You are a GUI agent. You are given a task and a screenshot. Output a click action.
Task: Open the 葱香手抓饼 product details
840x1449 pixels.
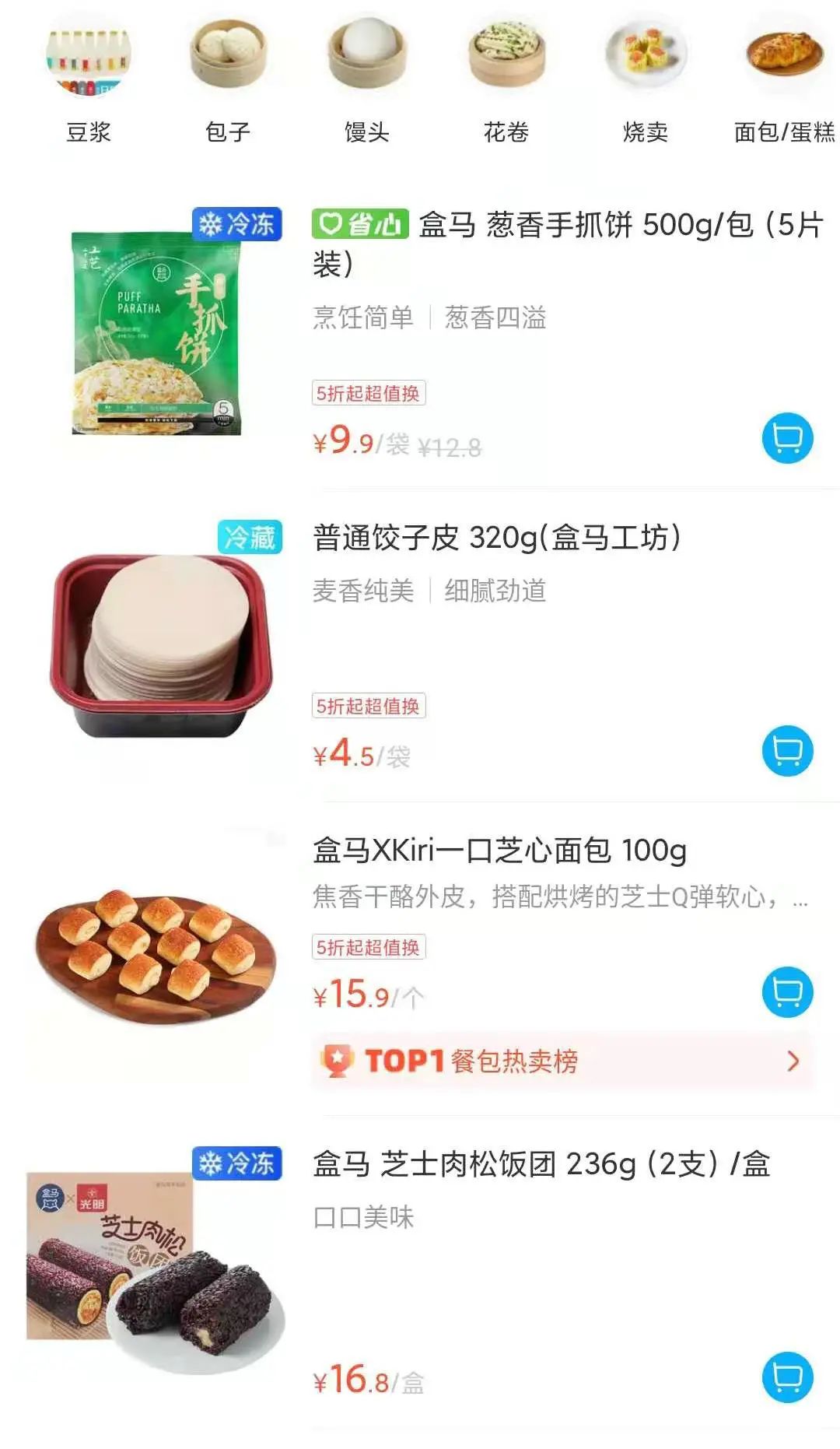[566, 243]
